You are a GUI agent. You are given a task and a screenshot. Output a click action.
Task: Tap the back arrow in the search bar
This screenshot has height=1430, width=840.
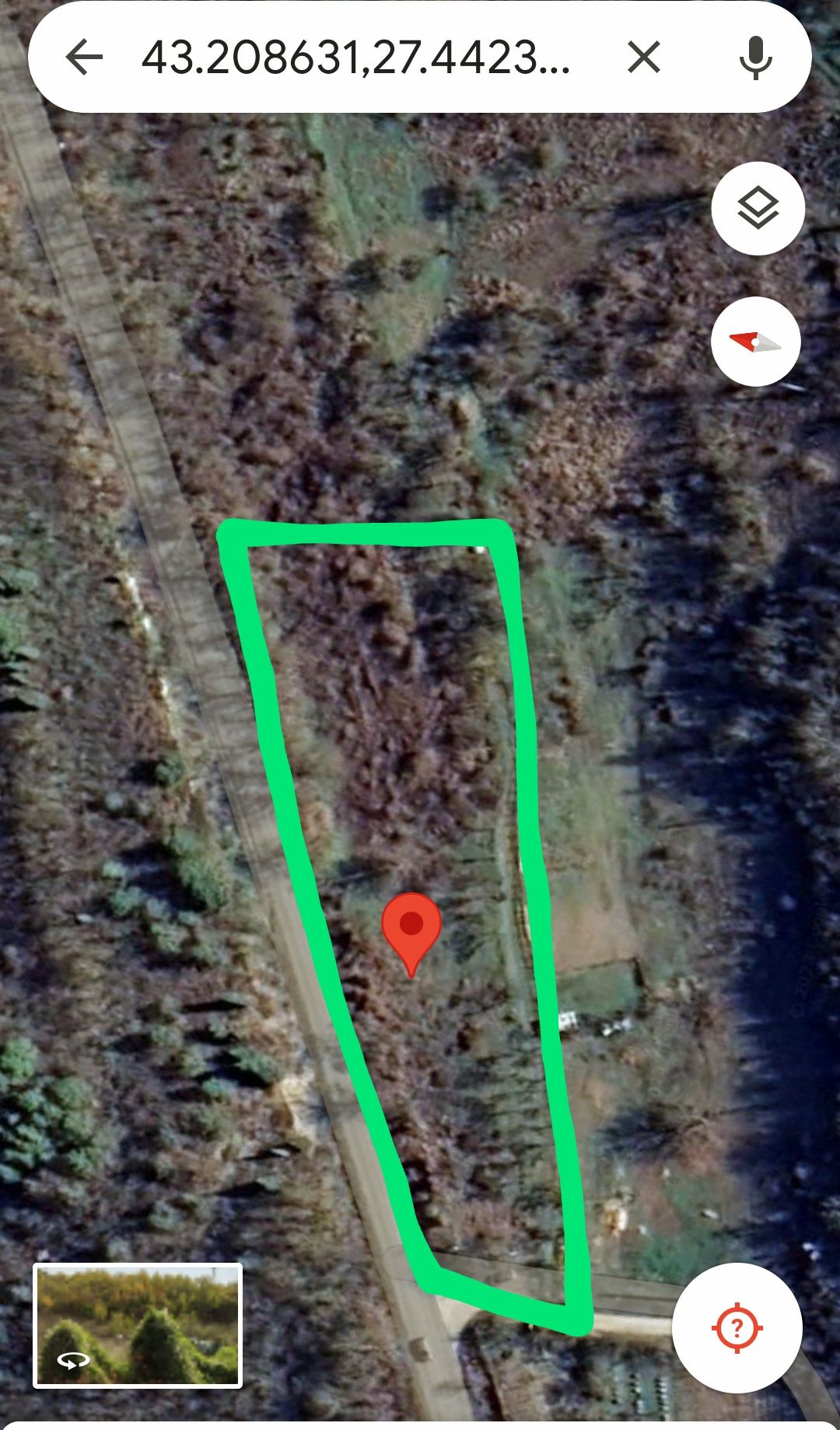pyautogui.click(x=84, y=57)
